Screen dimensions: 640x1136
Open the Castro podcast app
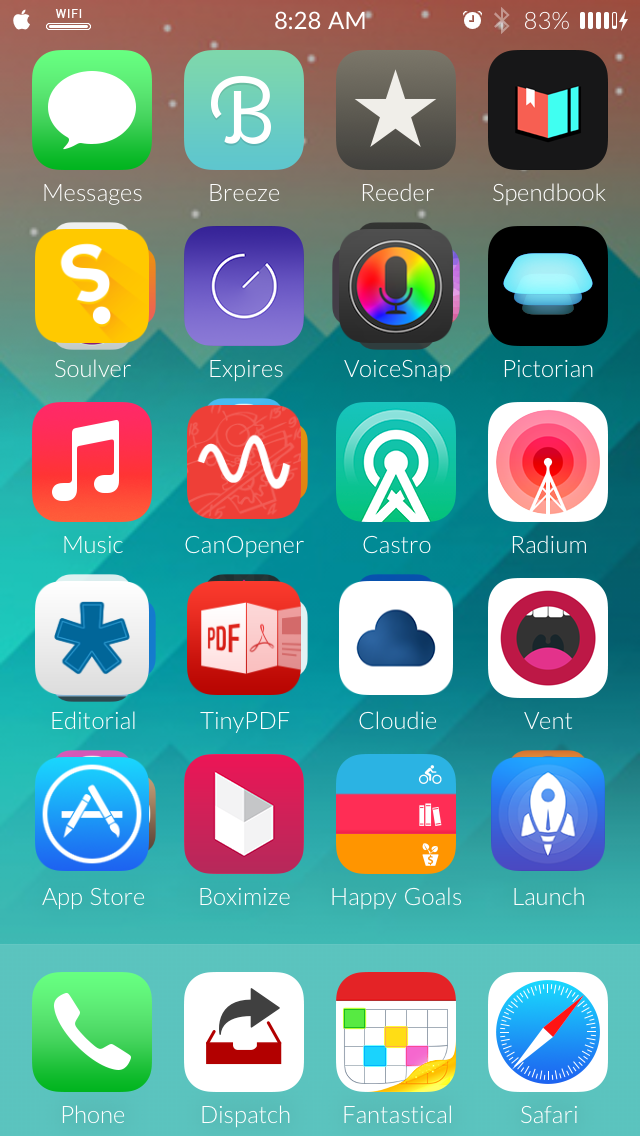(x=396, y=462)
